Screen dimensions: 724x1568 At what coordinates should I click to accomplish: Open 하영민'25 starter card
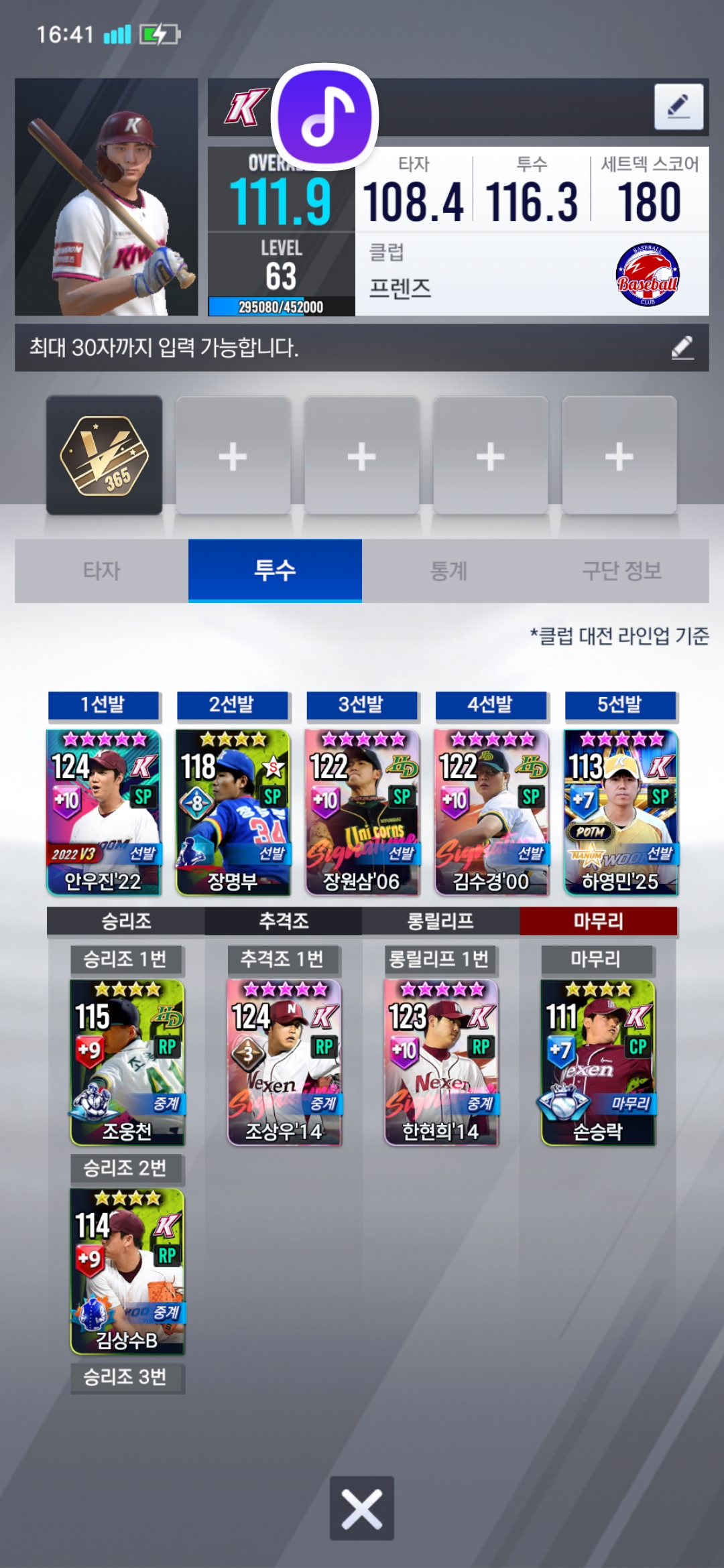[621, 812]
